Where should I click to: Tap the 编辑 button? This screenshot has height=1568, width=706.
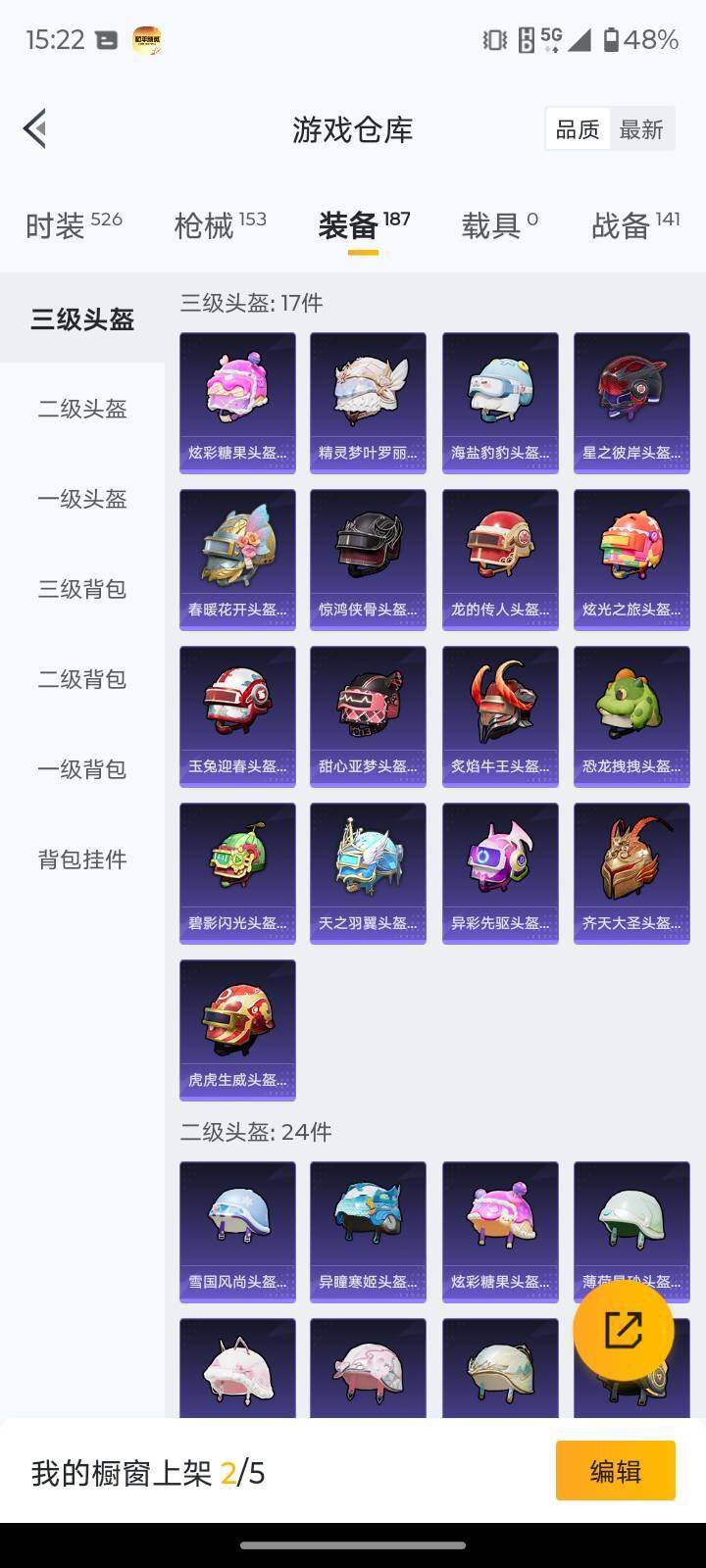coord(615,1471)
